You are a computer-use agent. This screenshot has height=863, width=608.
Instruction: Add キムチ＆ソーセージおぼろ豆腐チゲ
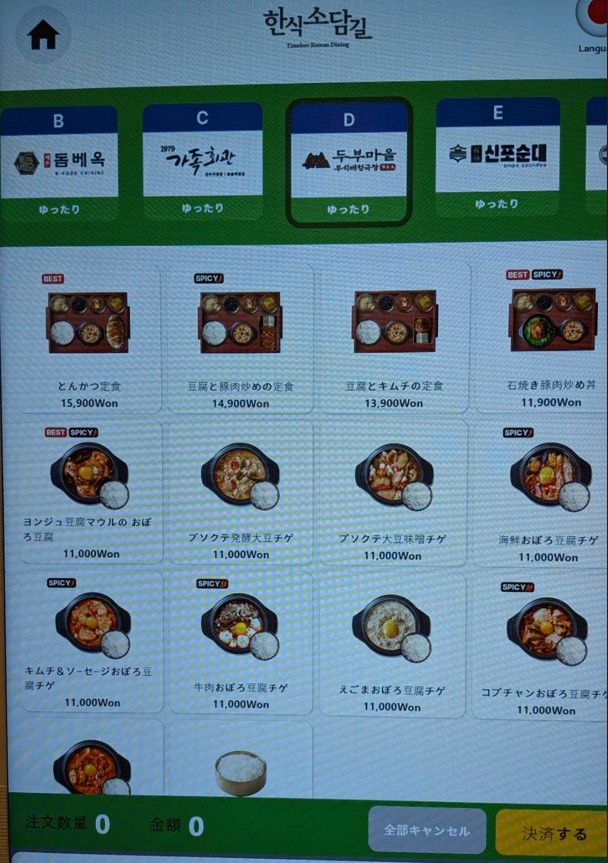[90, 640]
